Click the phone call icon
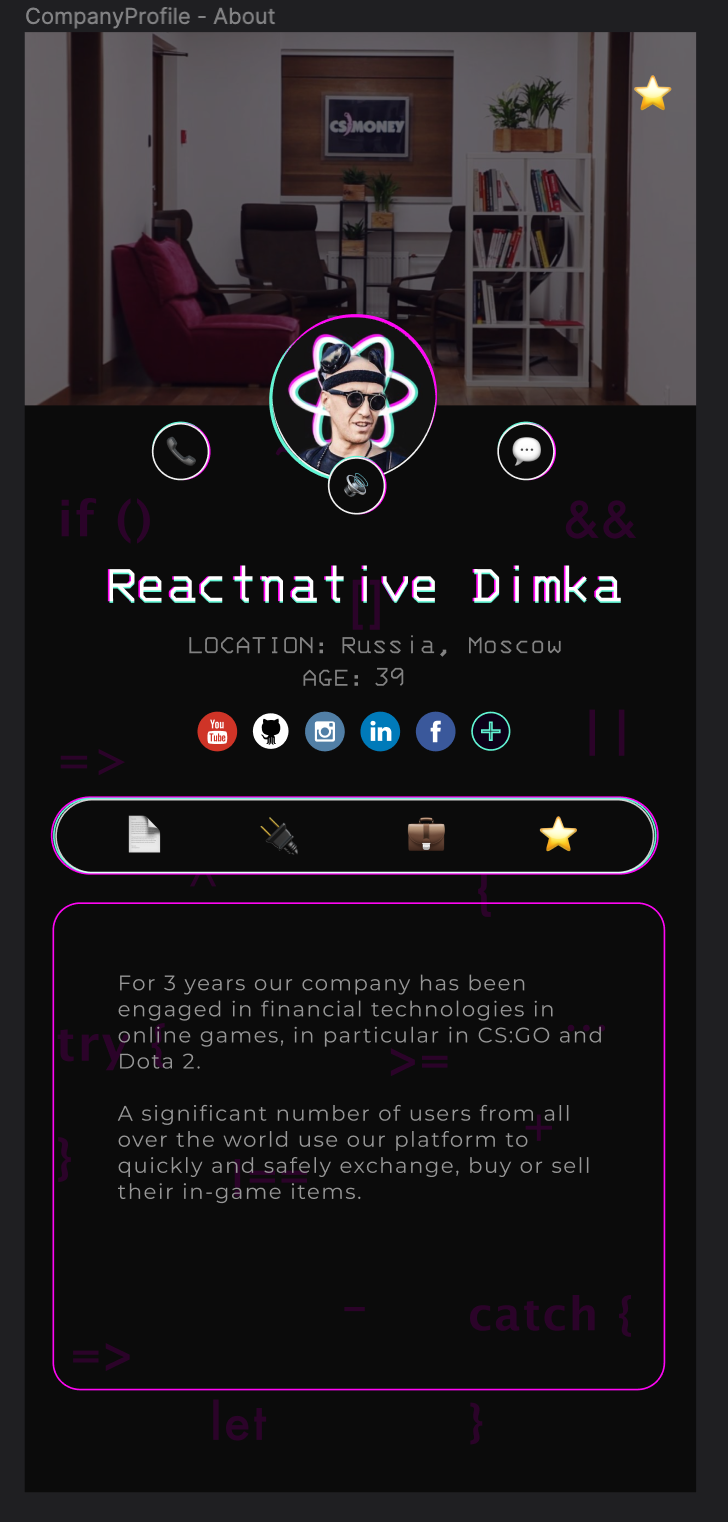 (181, 451)
